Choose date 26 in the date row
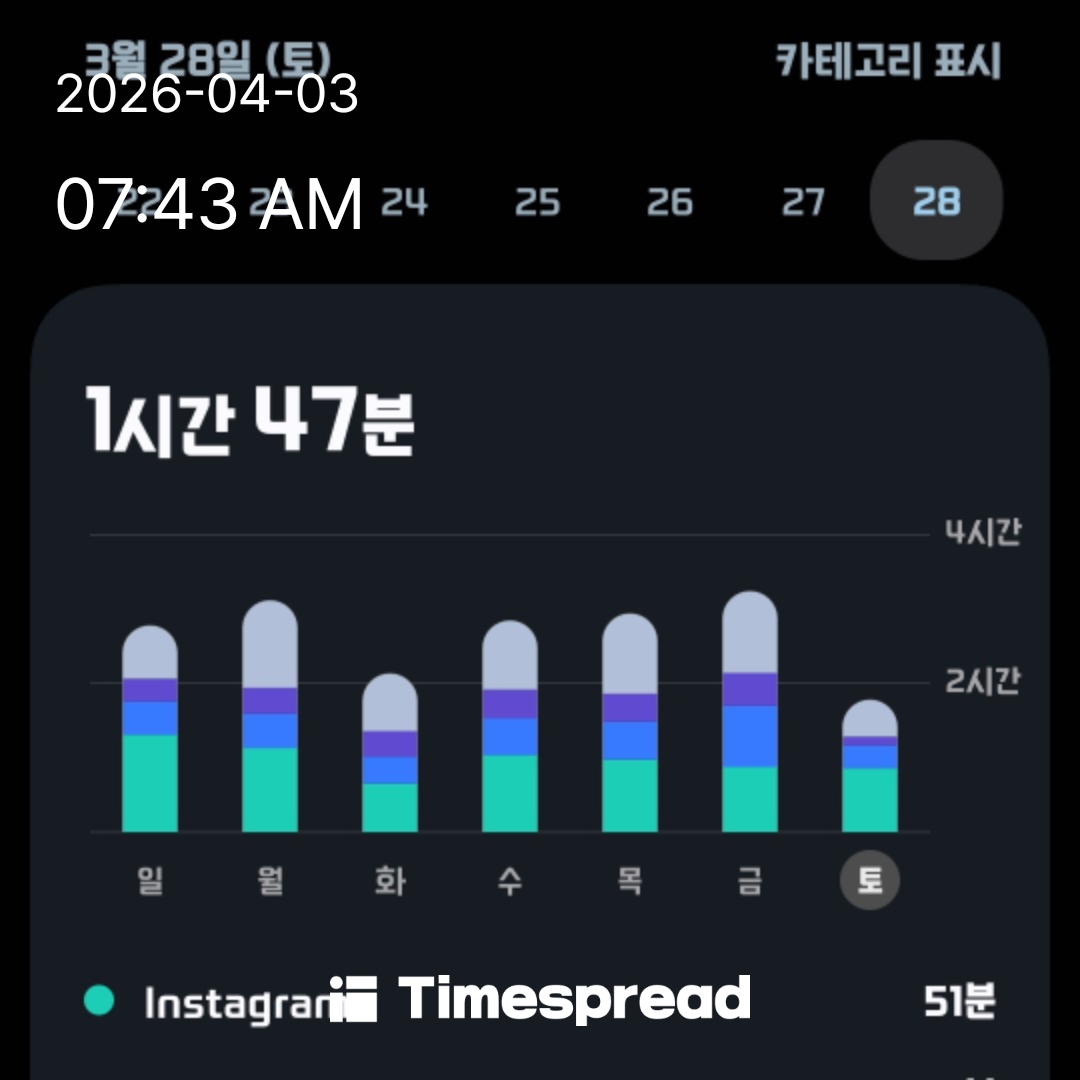This screenshot has height=1080, width=1080. 669,202
